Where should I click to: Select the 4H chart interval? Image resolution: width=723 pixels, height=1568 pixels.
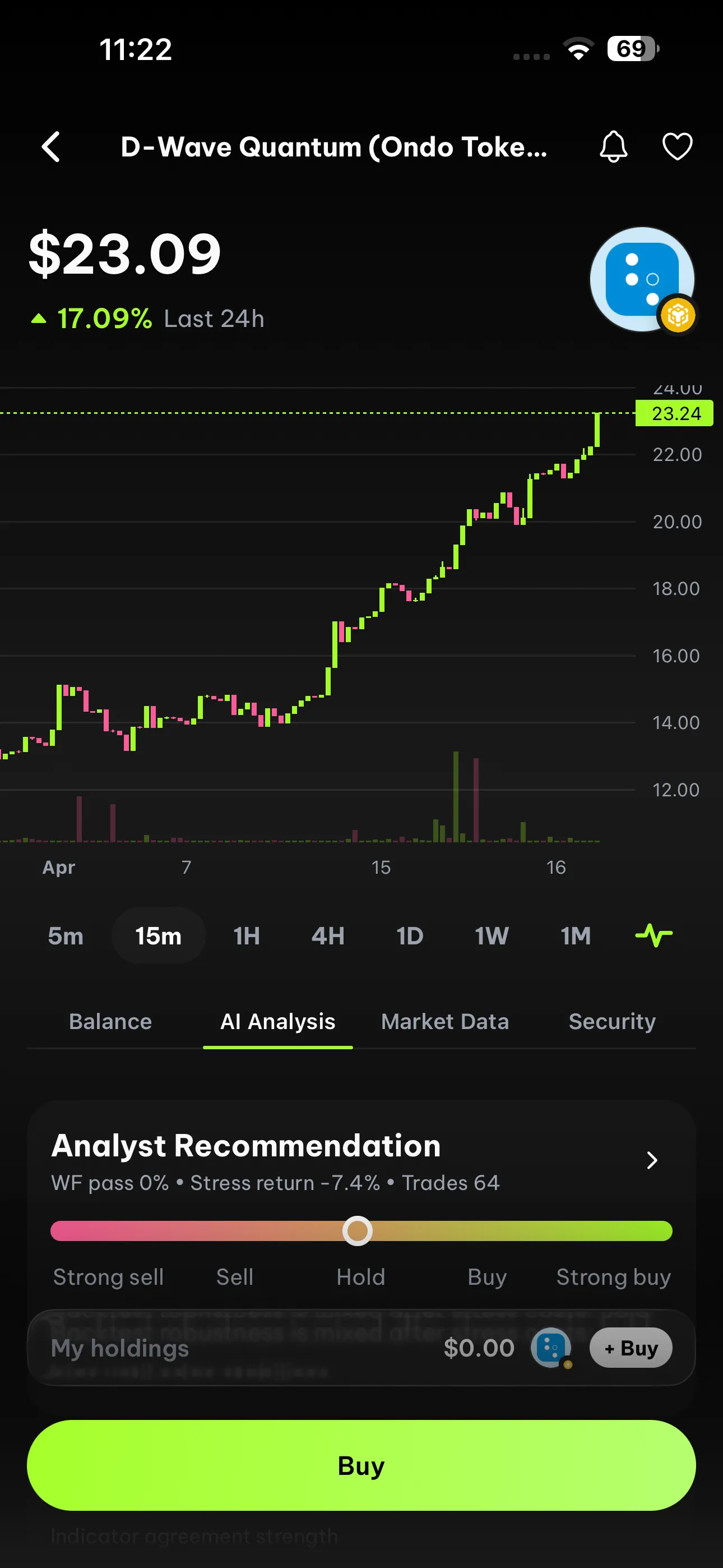[327, 935]
